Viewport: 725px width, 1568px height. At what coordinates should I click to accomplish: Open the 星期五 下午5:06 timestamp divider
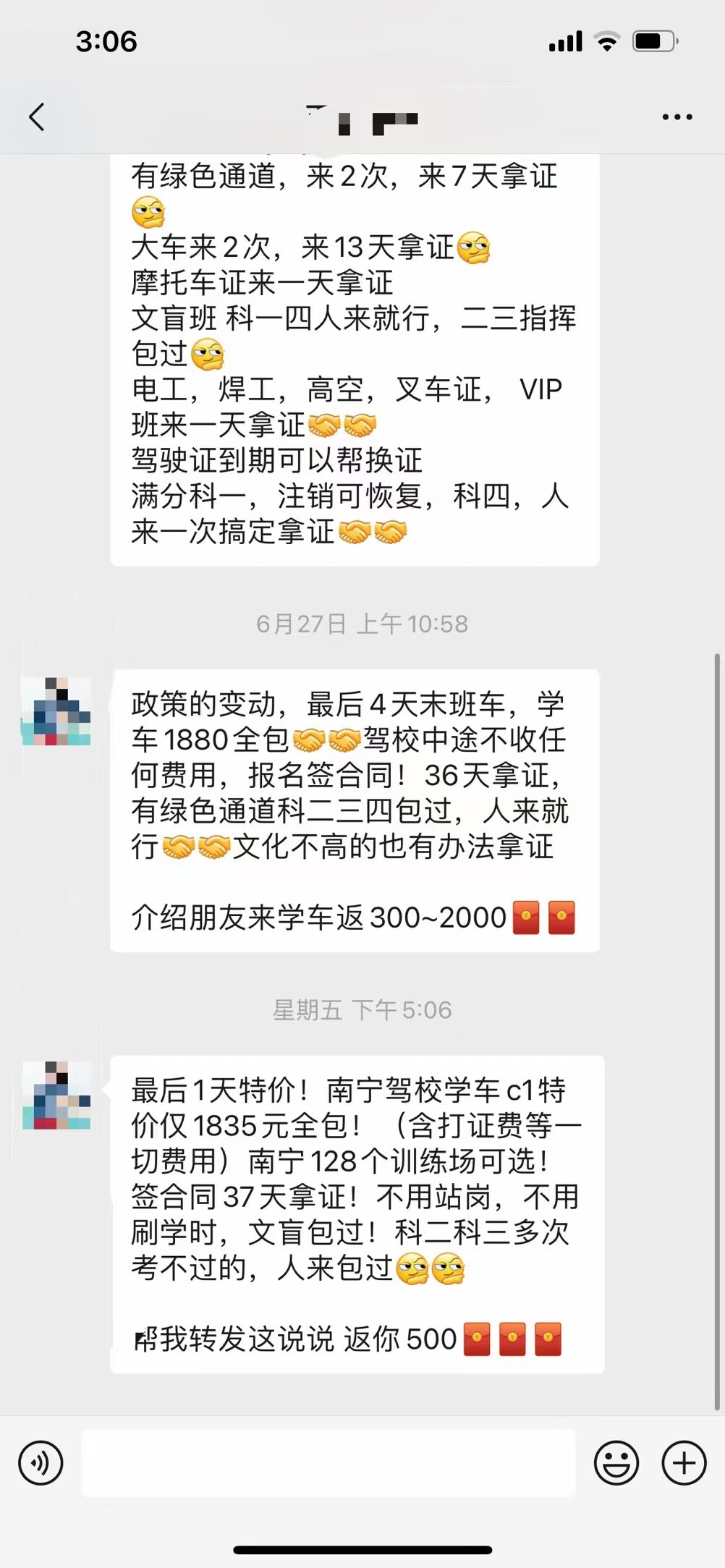click(x=362, y=1012)
